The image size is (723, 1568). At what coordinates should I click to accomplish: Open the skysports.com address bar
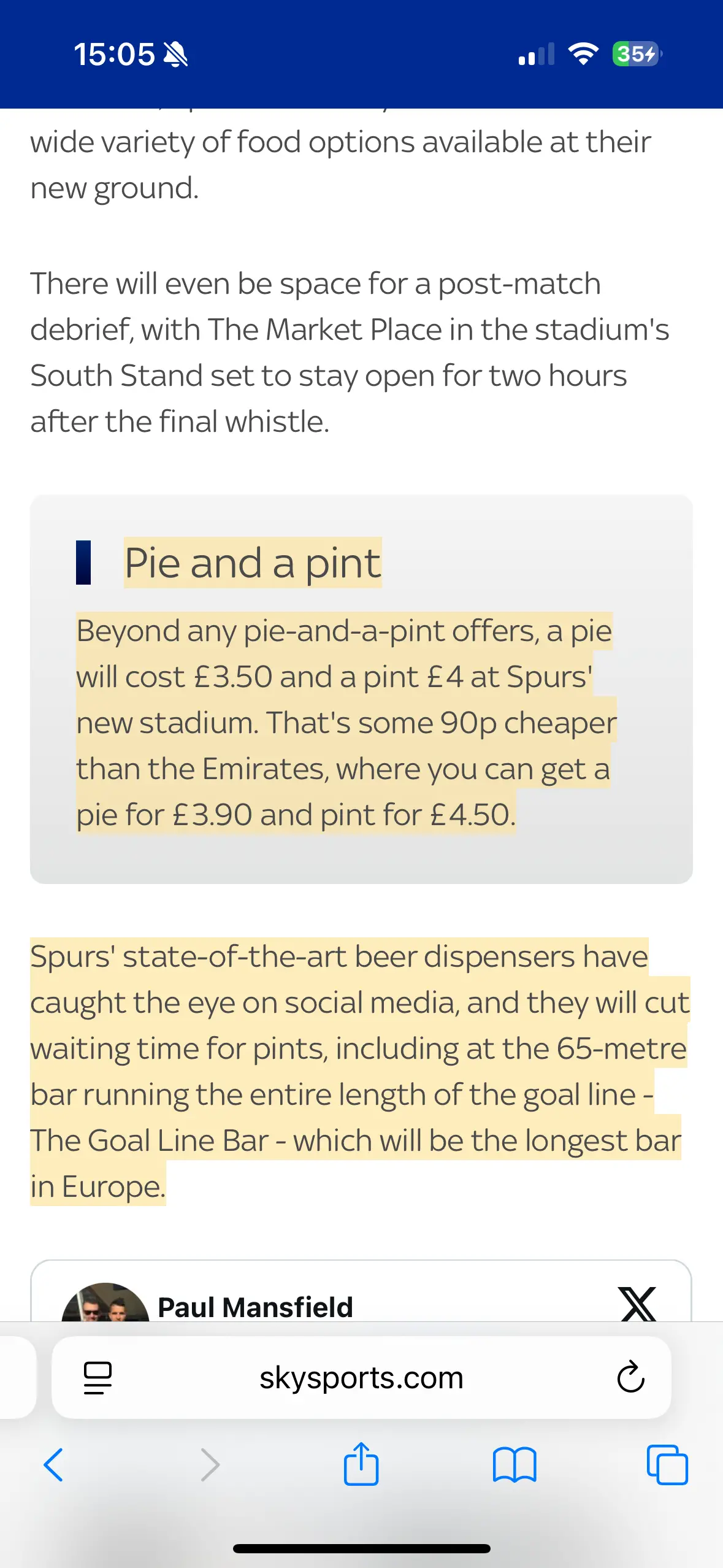pyautogui.click(x=361, y=1378)
